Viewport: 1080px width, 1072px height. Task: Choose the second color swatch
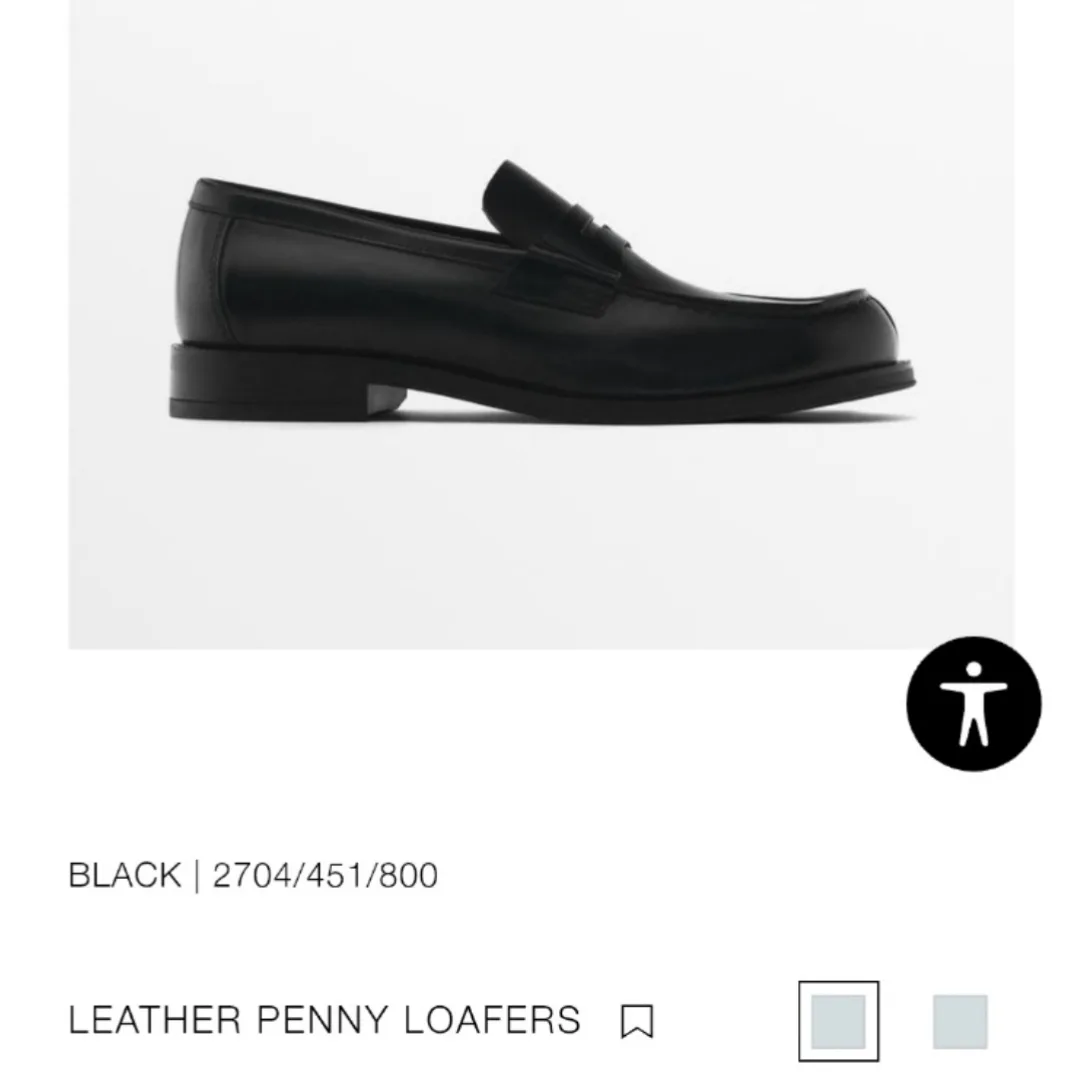(960, 1021)
